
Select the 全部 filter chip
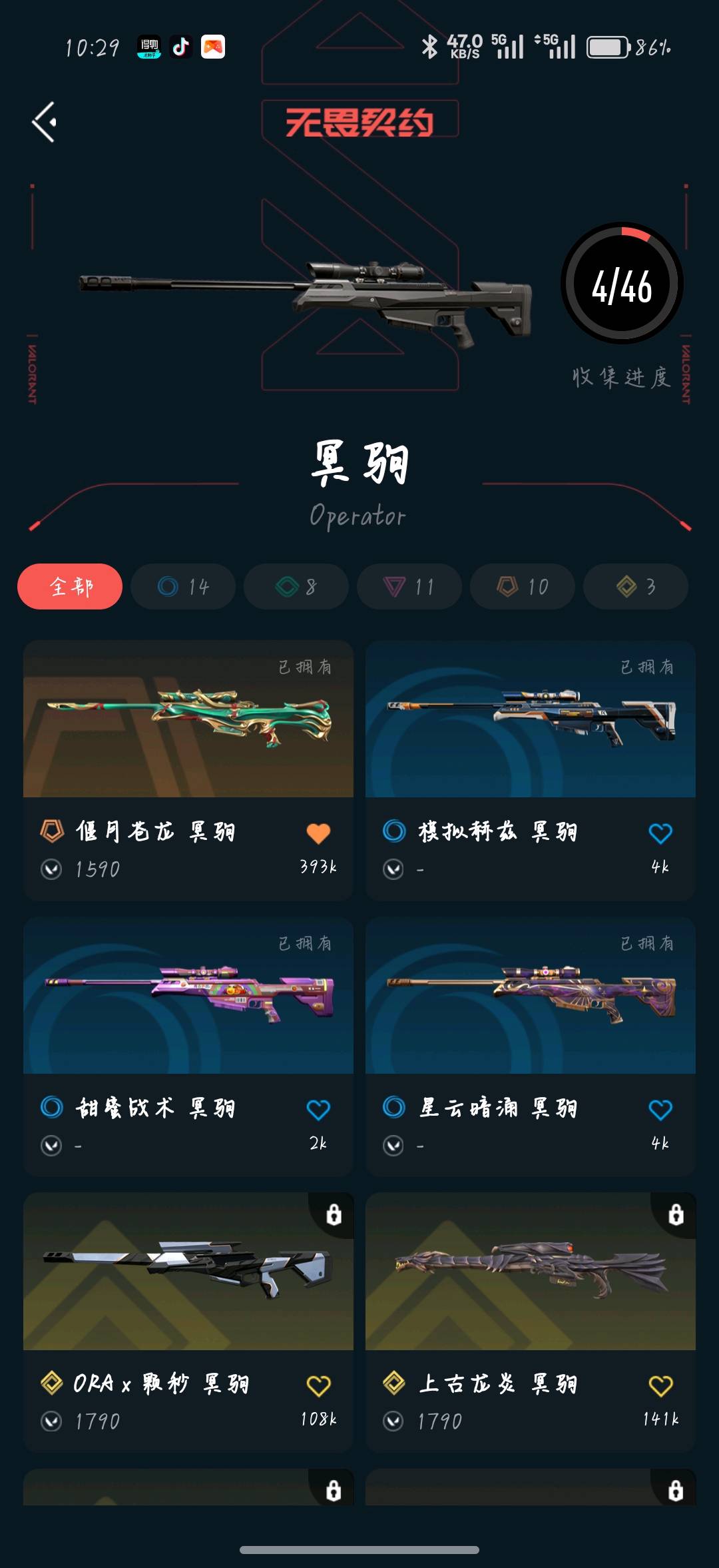(x=70, y=586)
